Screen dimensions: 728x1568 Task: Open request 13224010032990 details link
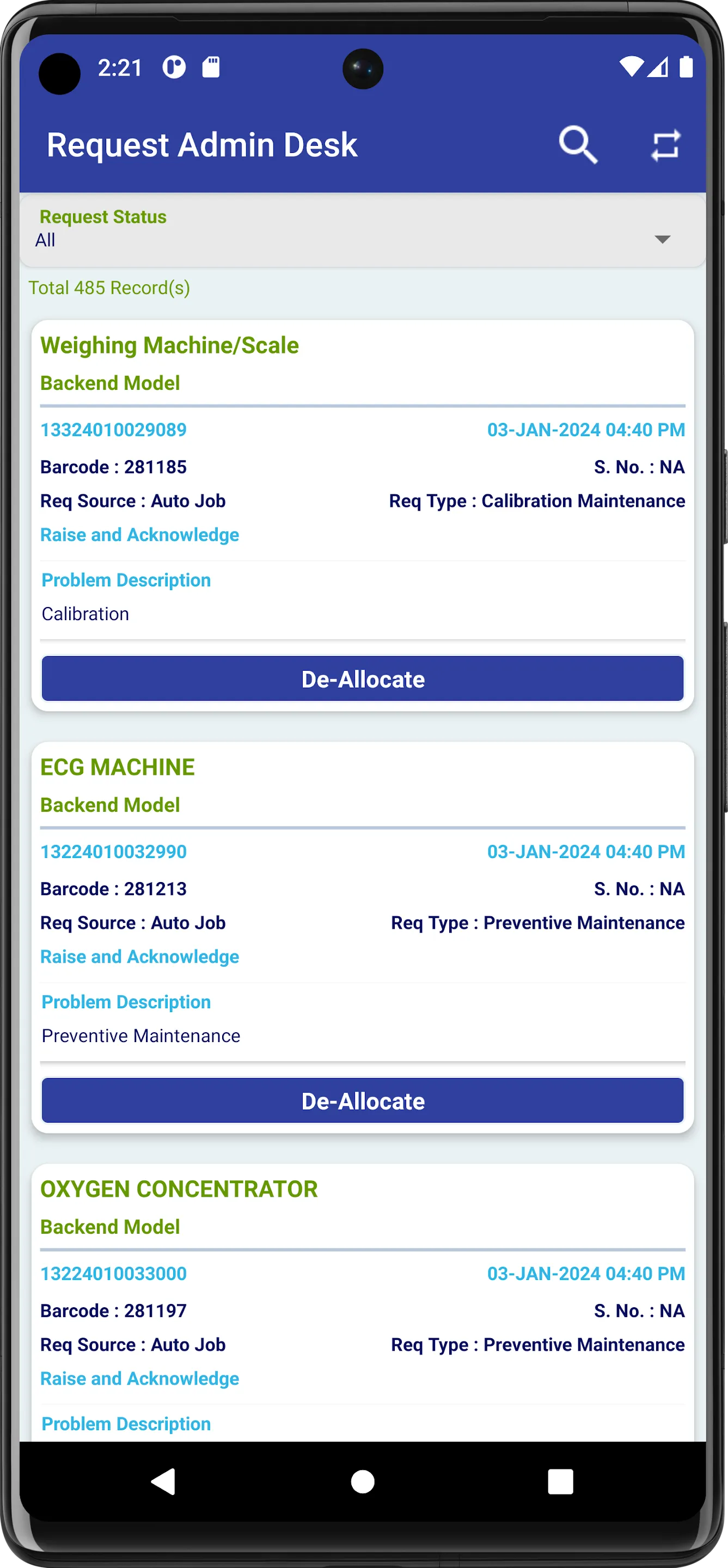[113, 852]
